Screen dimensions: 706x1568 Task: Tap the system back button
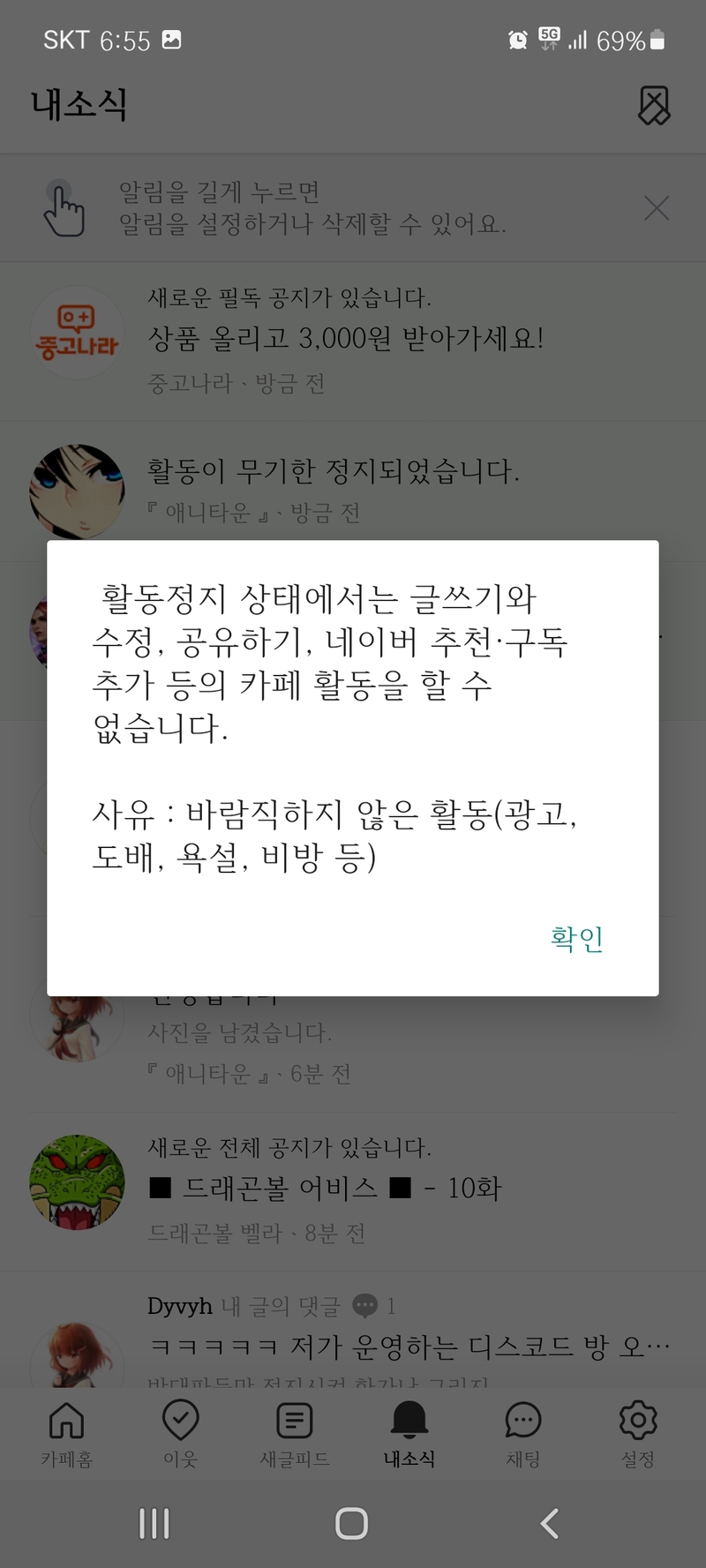549,1523
